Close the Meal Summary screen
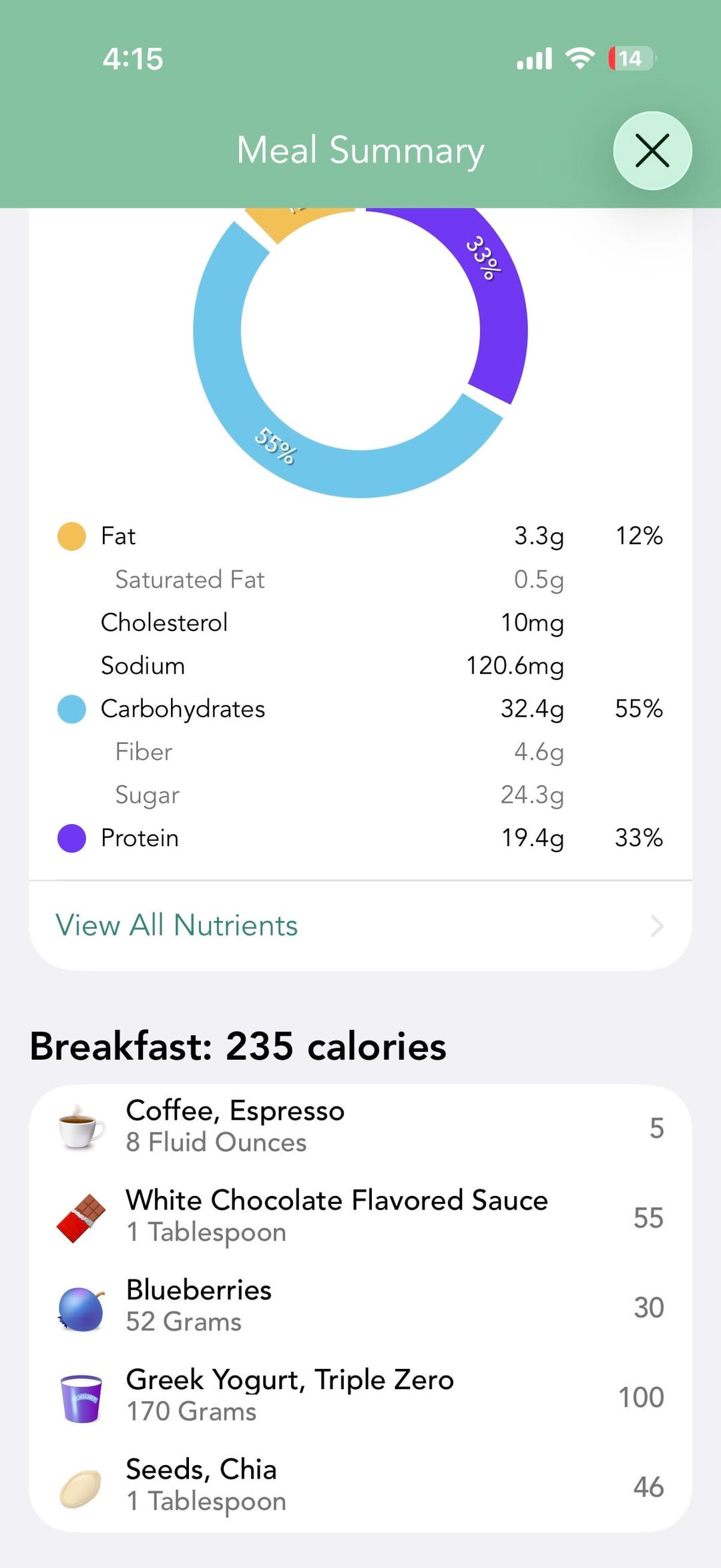This screenshot has height=1568, width=721. pyautogui.click(x=652, y=150)
